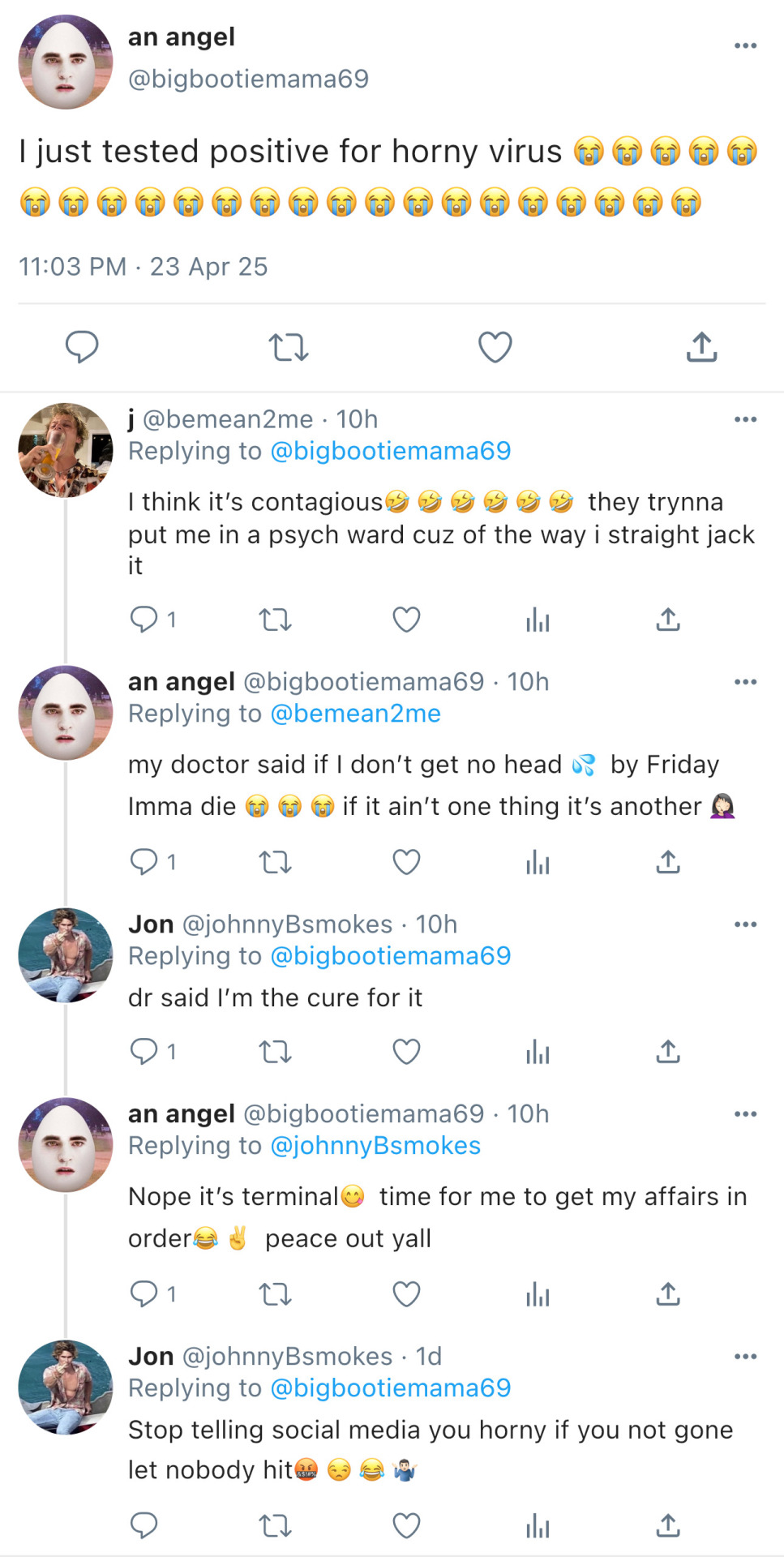Like the main tweet from an angel
The height and width of the screenshot is (1557, 784).
495,347
